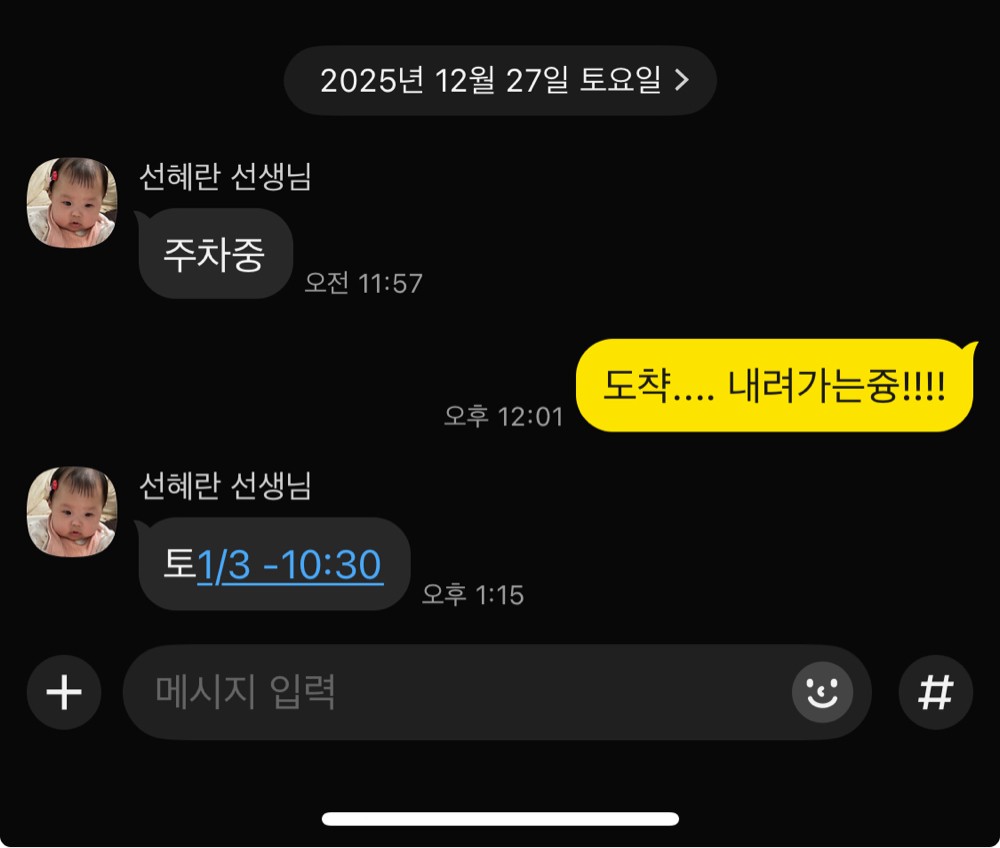View profile picture beside the 주차중 message
Image resolution: width=1000 pixels, height=848 pixels.
tap(71, 202)
